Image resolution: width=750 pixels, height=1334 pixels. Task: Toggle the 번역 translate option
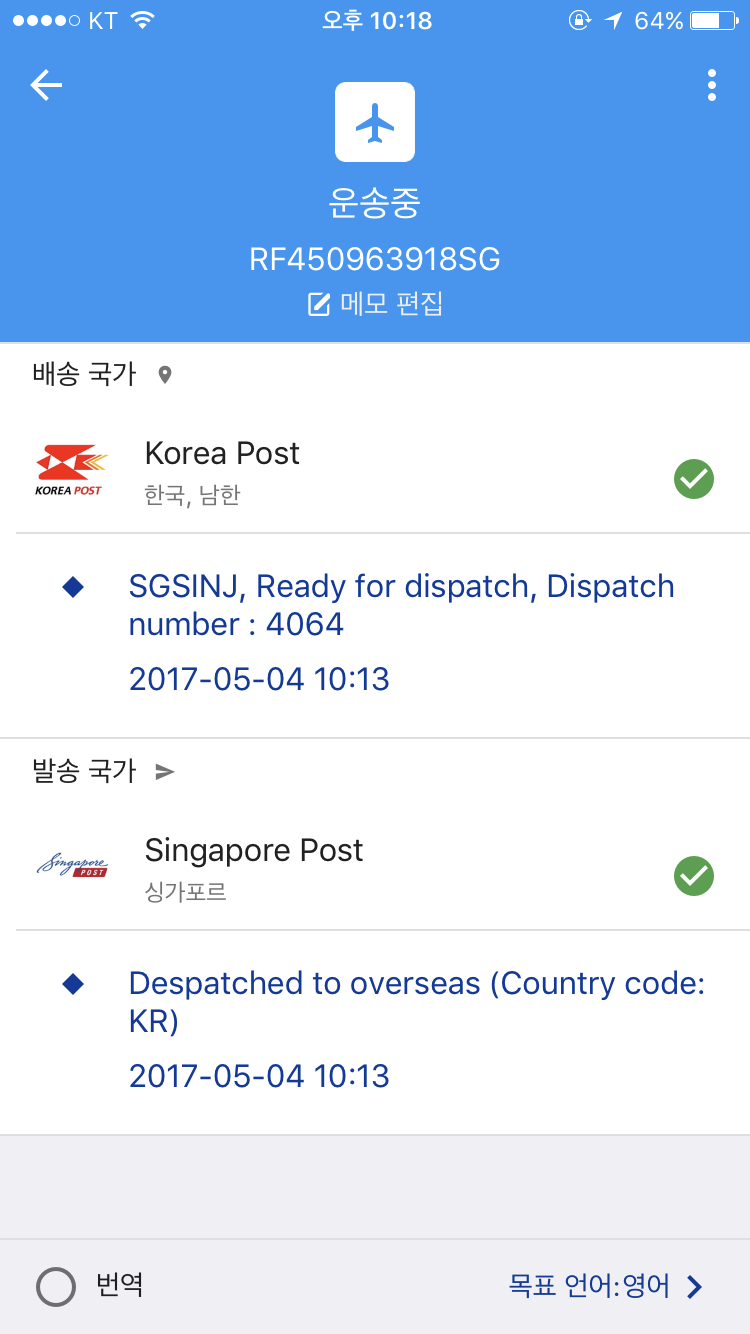[57, 1286]
